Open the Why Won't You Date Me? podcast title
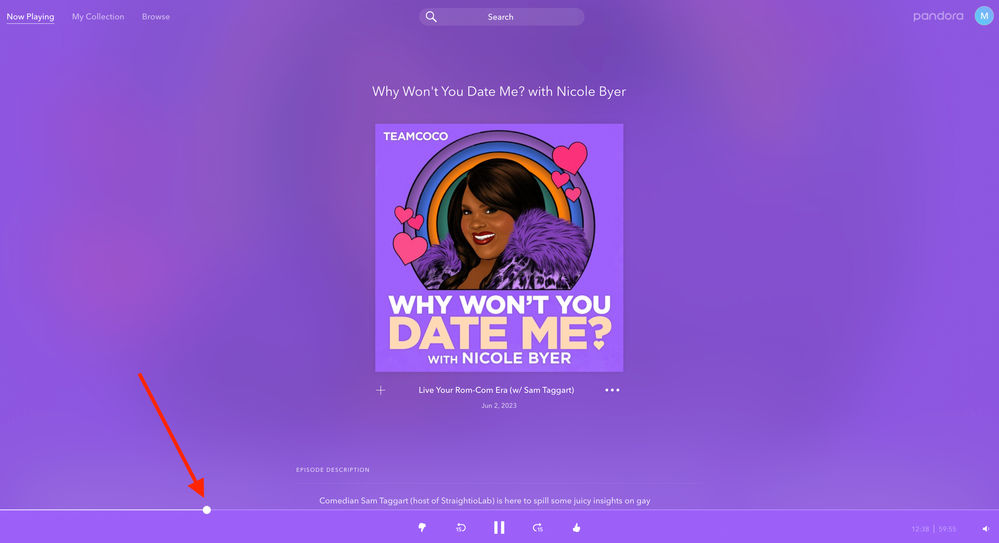This screenshot has width=999, height=543. point(499,92)
